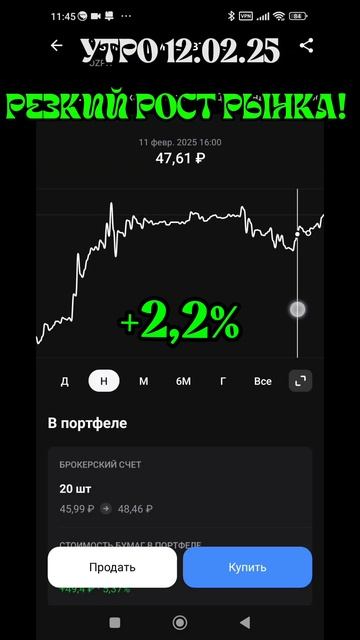
Task: Switch chart to the М (month) period
Action: tap(144, 381)
